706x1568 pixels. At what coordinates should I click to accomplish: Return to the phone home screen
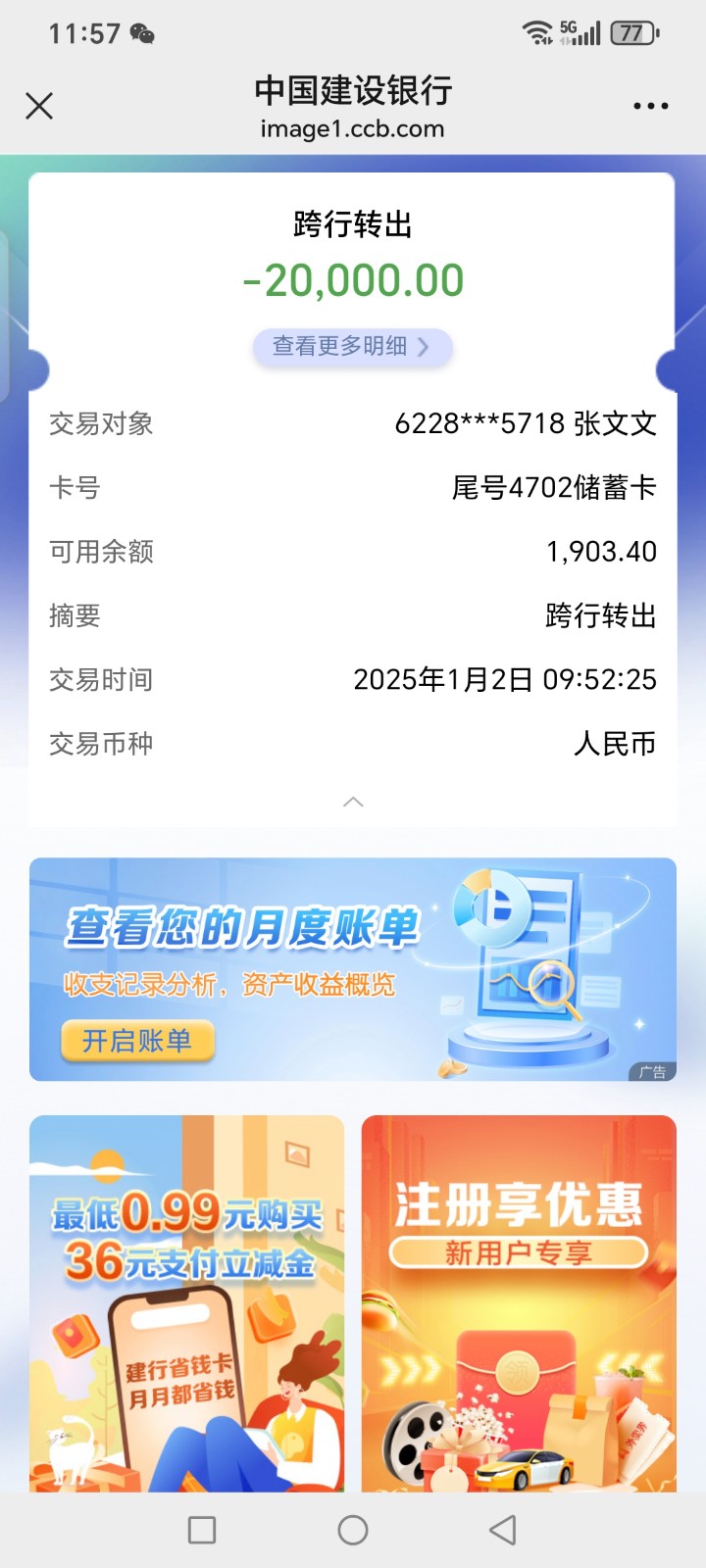tap(353, 1530)
